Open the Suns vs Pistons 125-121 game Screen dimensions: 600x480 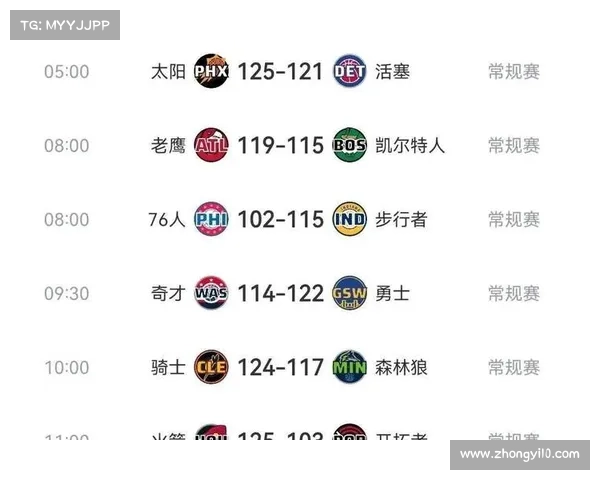[281, 72]
